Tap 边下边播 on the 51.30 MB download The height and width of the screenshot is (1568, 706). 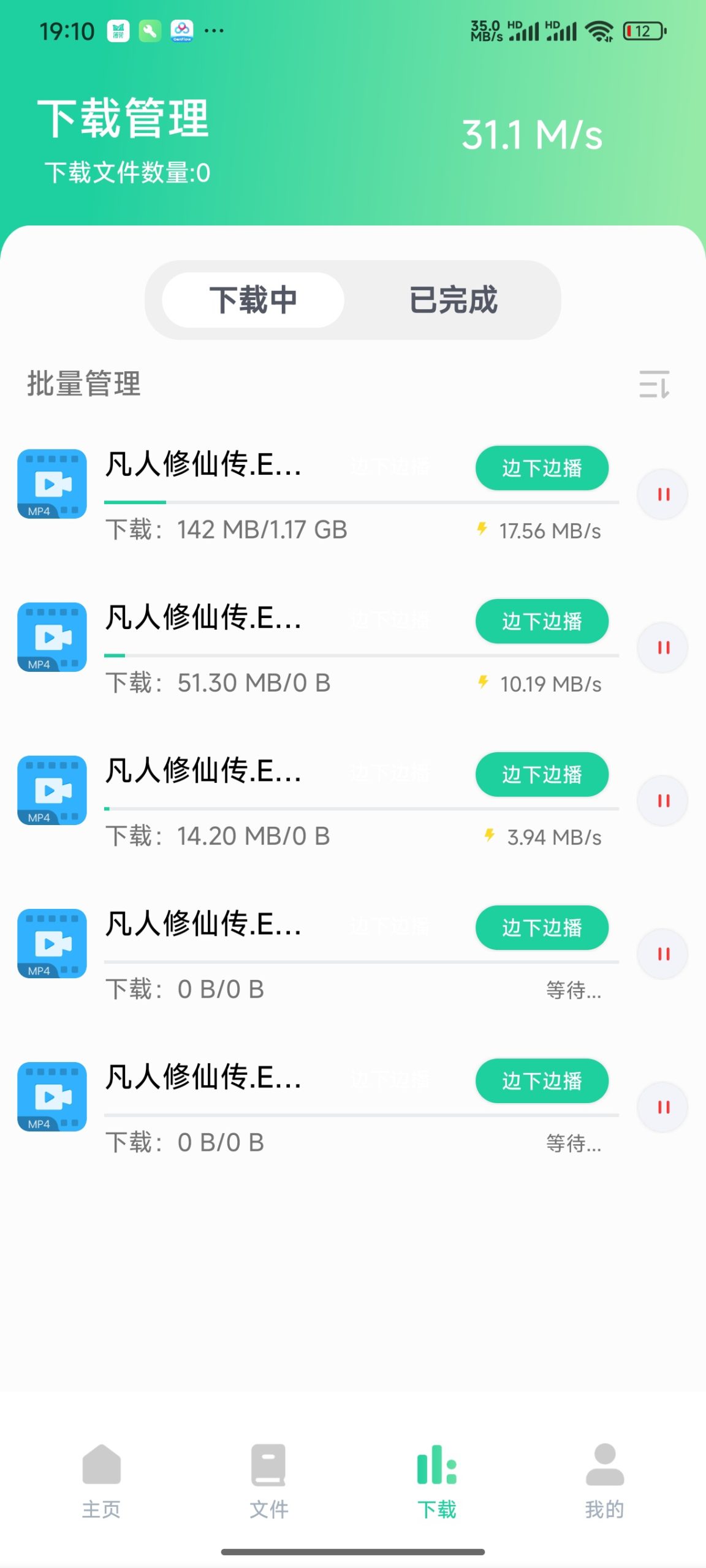[x=542, y=622]
